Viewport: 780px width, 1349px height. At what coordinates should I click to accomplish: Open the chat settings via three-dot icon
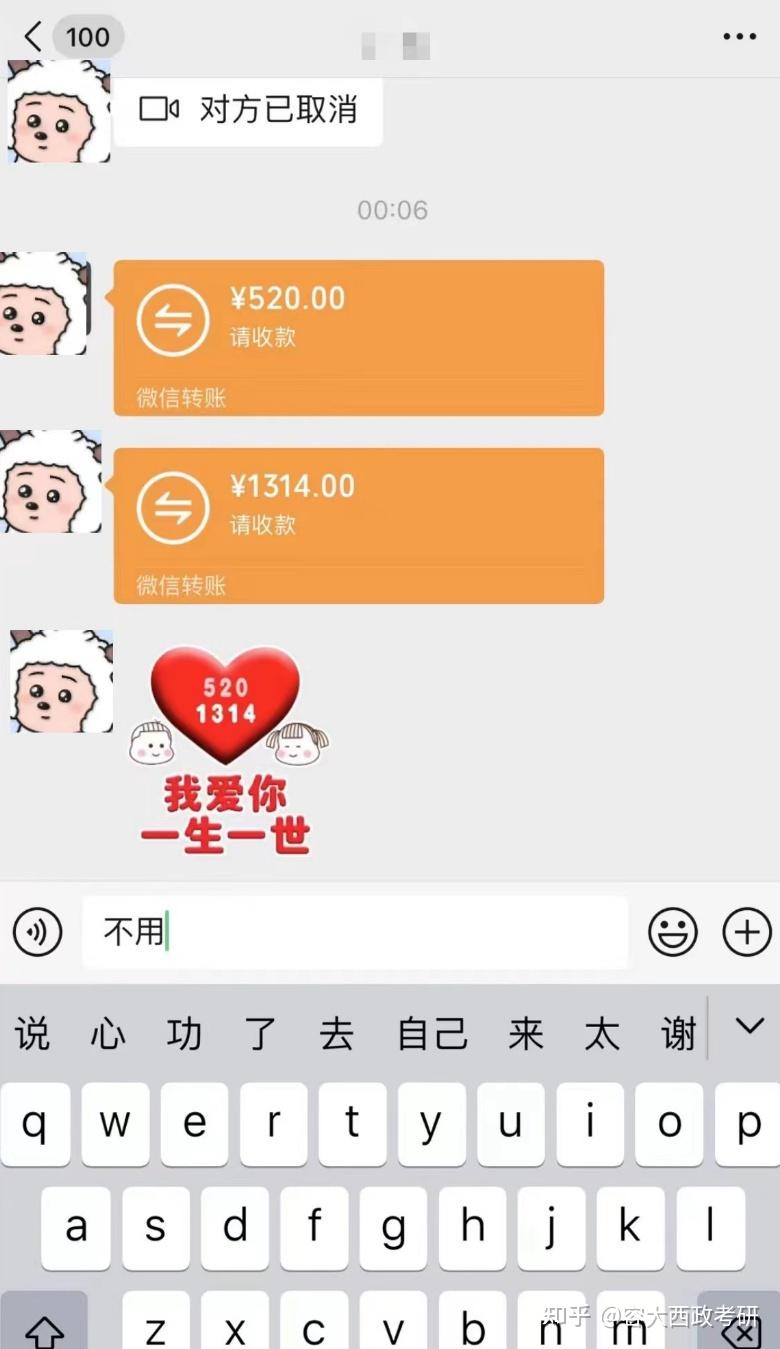738,36
